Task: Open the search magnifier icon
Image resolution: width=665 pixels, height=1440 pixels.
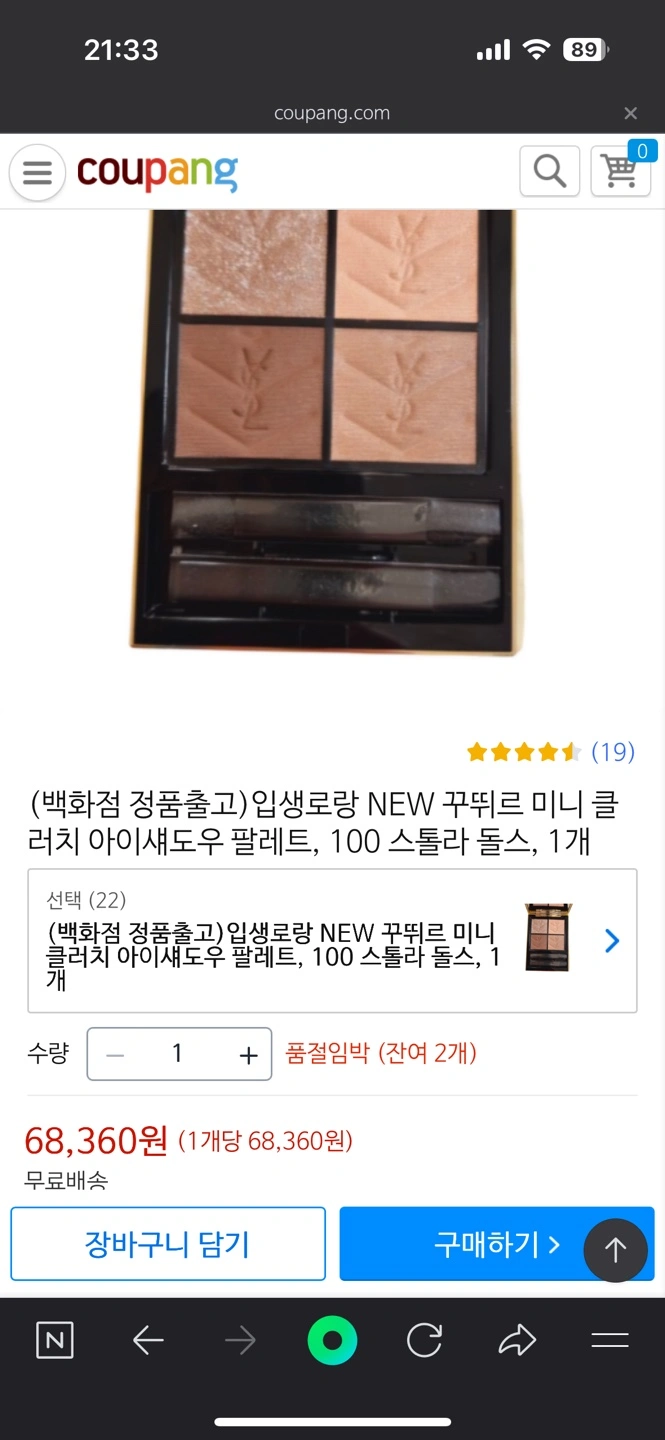Action: 549,171
